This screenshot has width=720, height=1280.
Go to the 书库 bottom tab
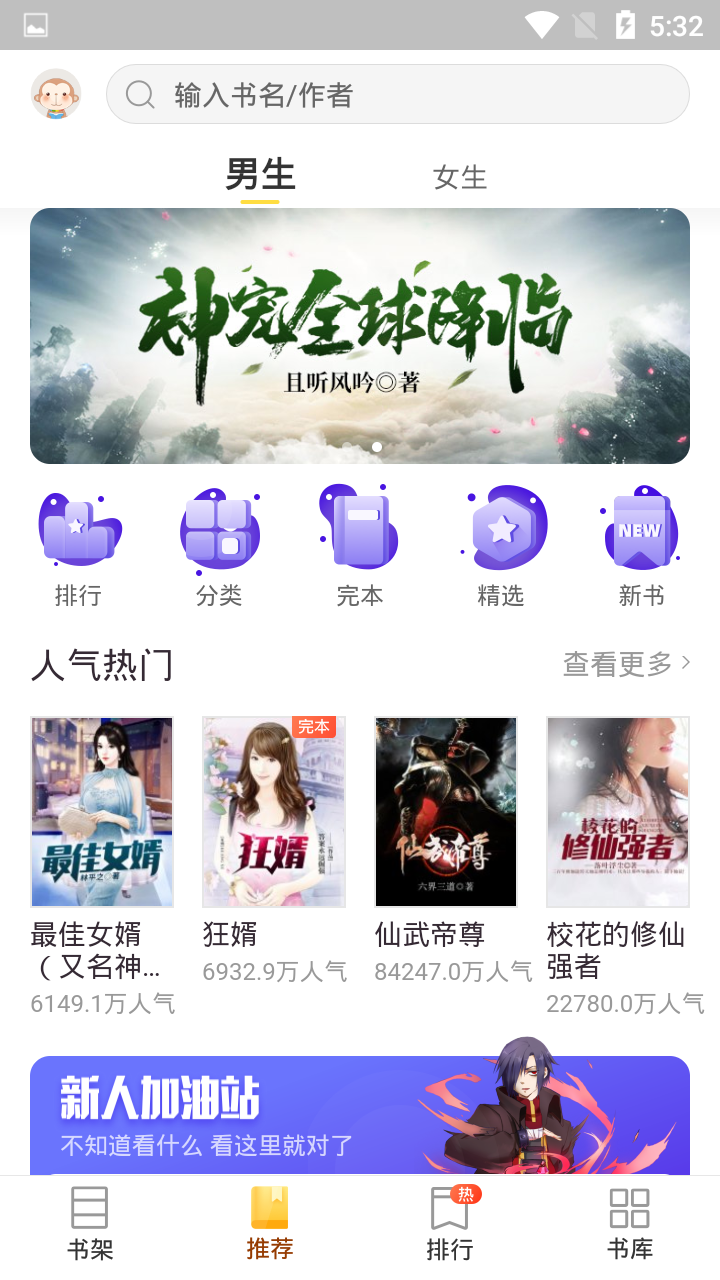coord(630,1224)
